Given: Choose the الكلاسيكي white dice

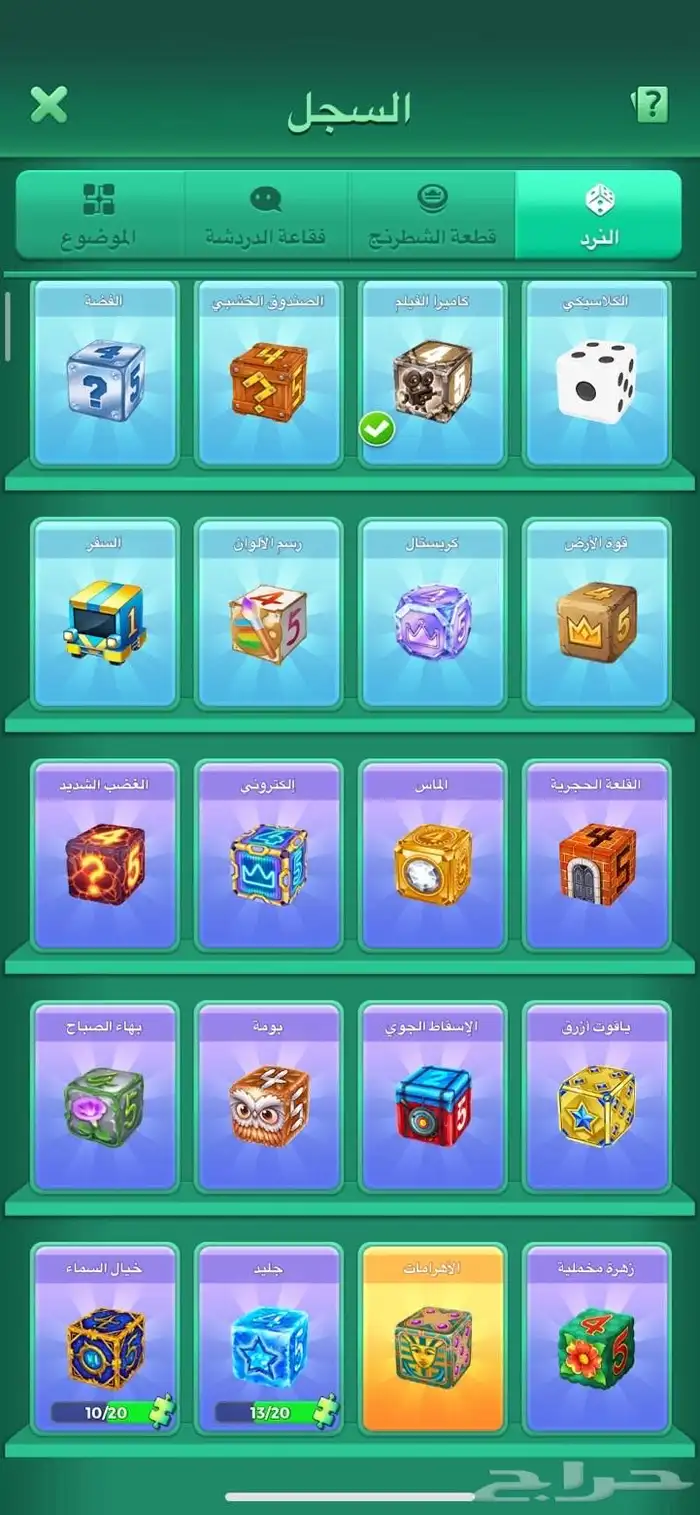Looking at the screenshot, I should pyautogui.click(x=597, y=375).
